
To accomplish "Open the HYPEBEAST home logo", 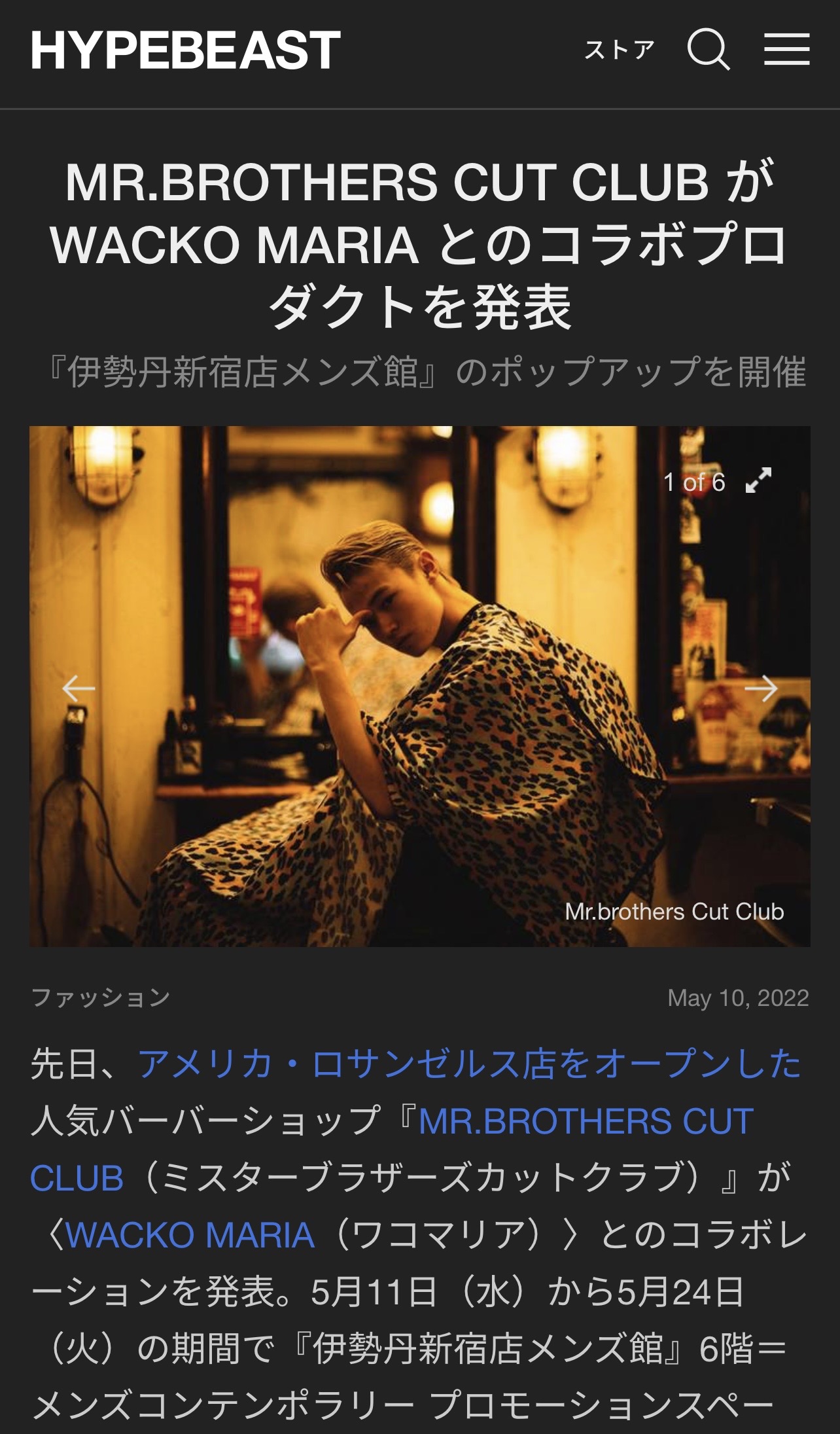I will click(x=185, y=50).
